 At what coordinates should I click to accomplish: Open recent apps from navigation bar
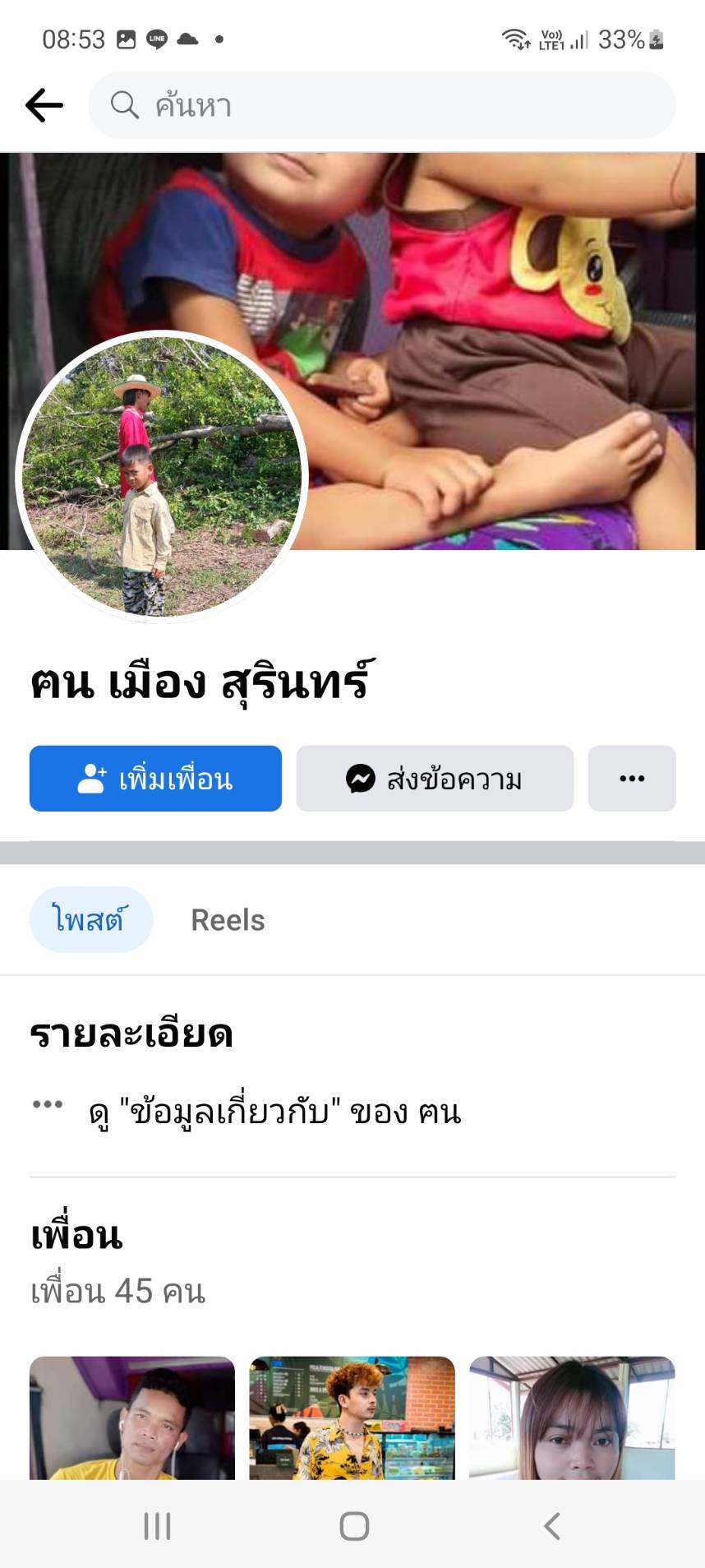[x=157, y=1526]
